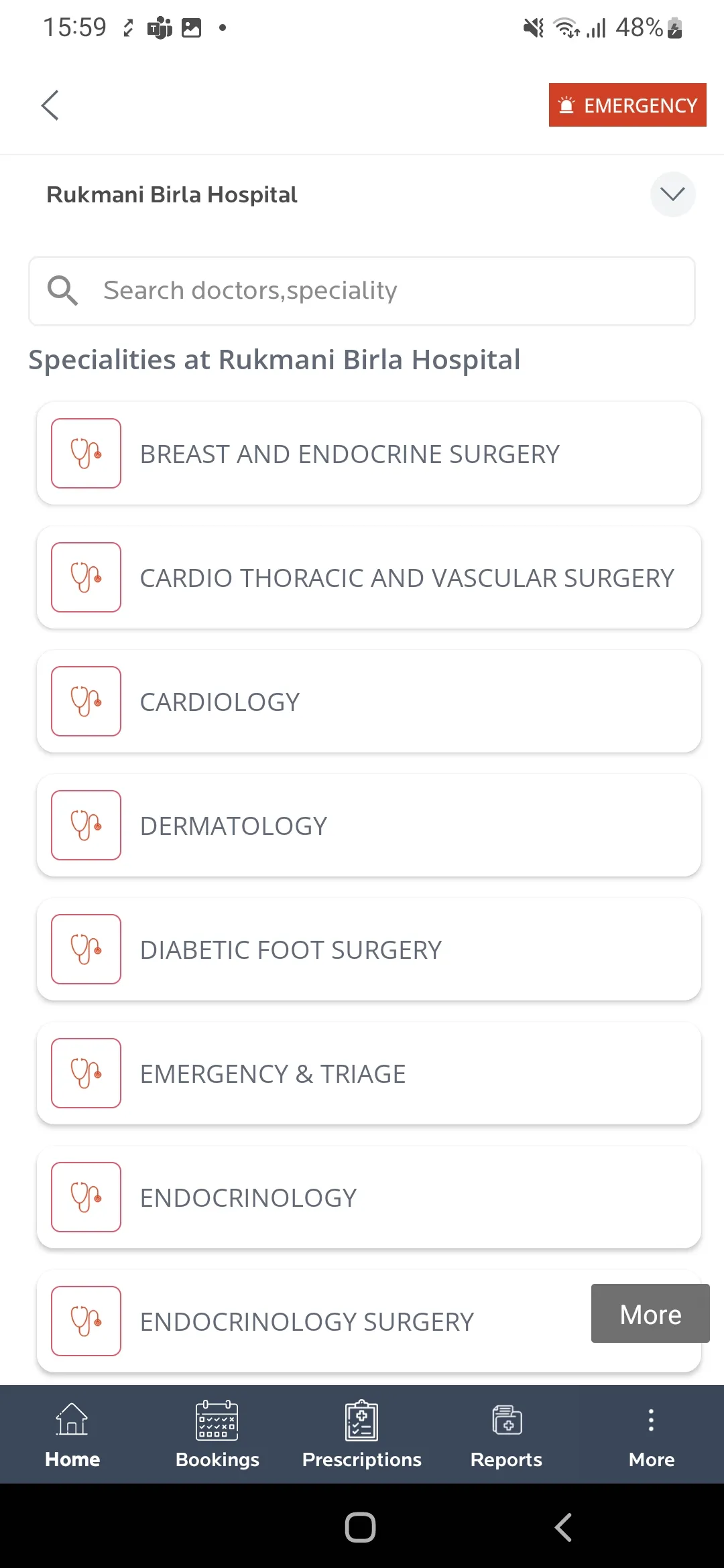This screenshot has height=1568, width=724.
Task: Tap the emergency siren icon on red banner
Action: tap(566, 105)
